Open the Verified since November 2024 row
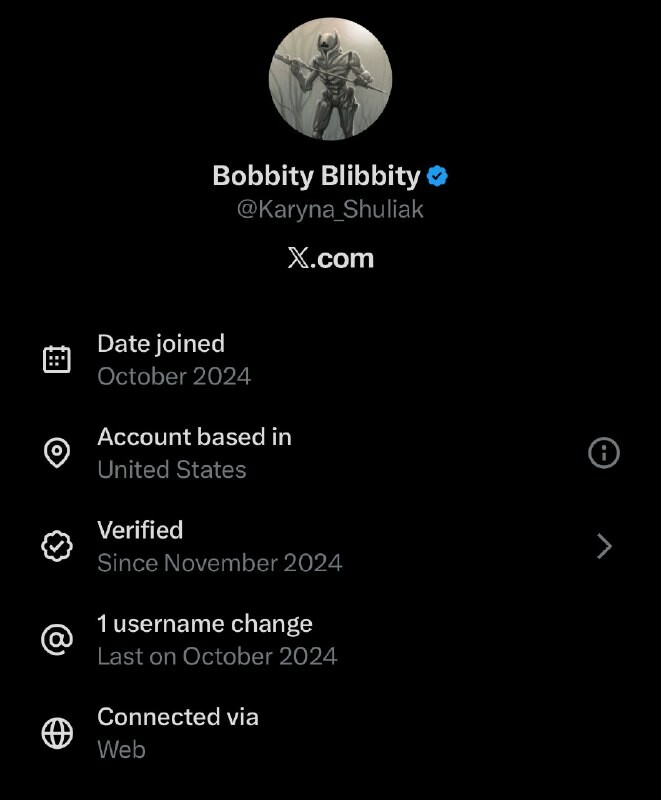Image resolution: width=661 pixels, height=800 pixels. pyautogui.click(x=330, y=546)
